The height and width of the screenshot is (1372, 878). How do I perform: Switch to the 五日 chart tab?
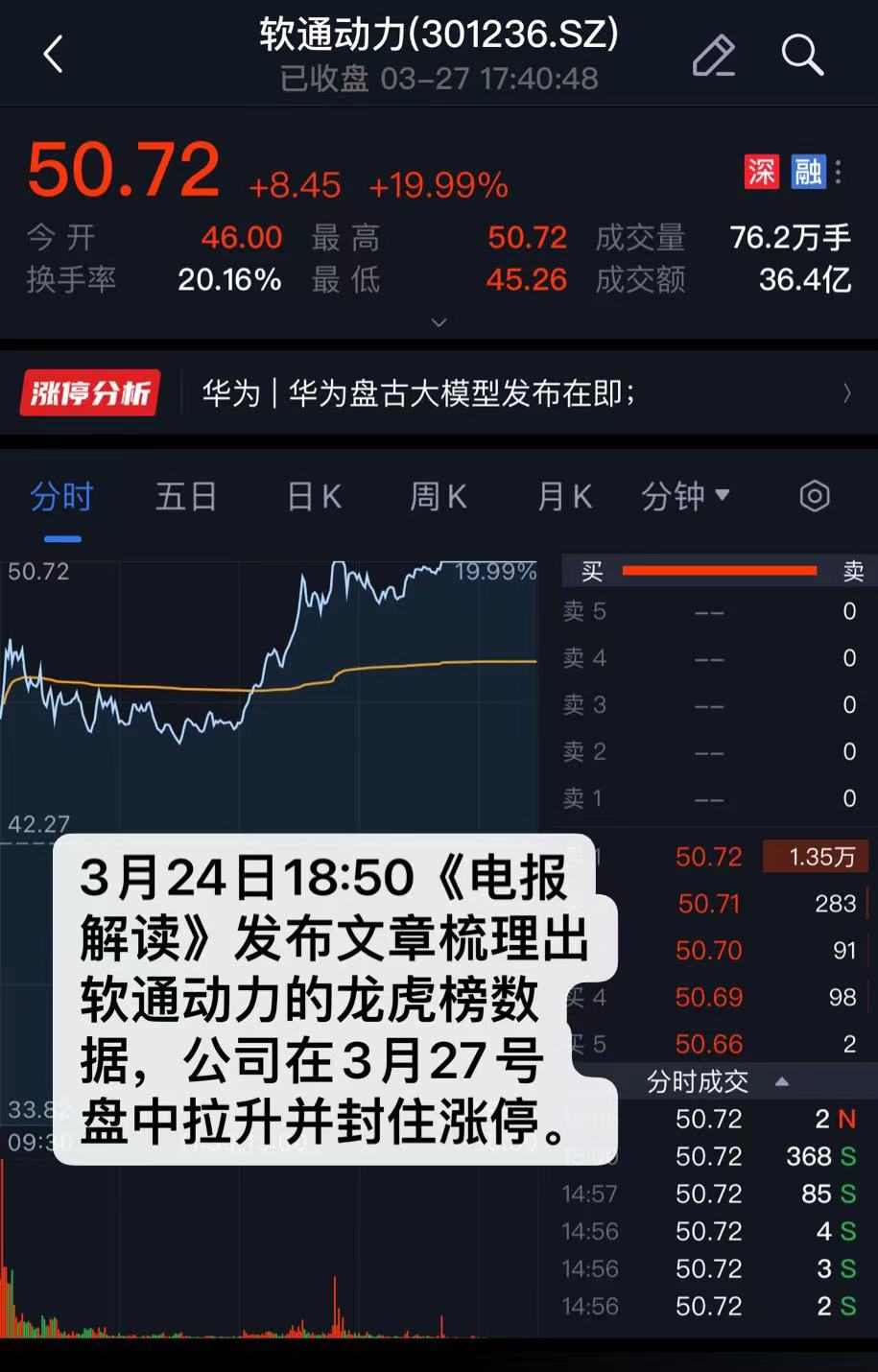186,497
